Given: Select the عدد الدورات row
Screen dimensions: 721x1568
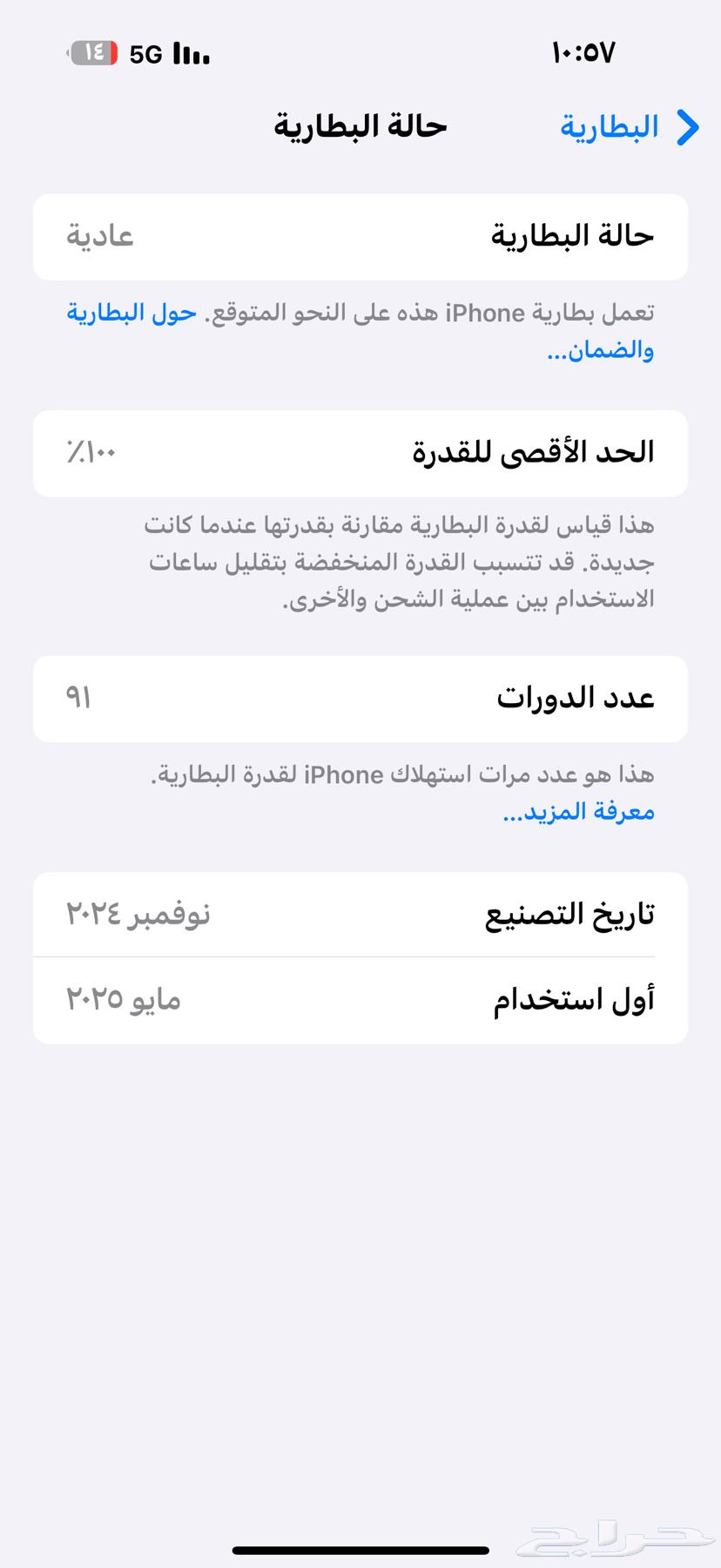Looking at the screenshot, I should coord(360,698).
